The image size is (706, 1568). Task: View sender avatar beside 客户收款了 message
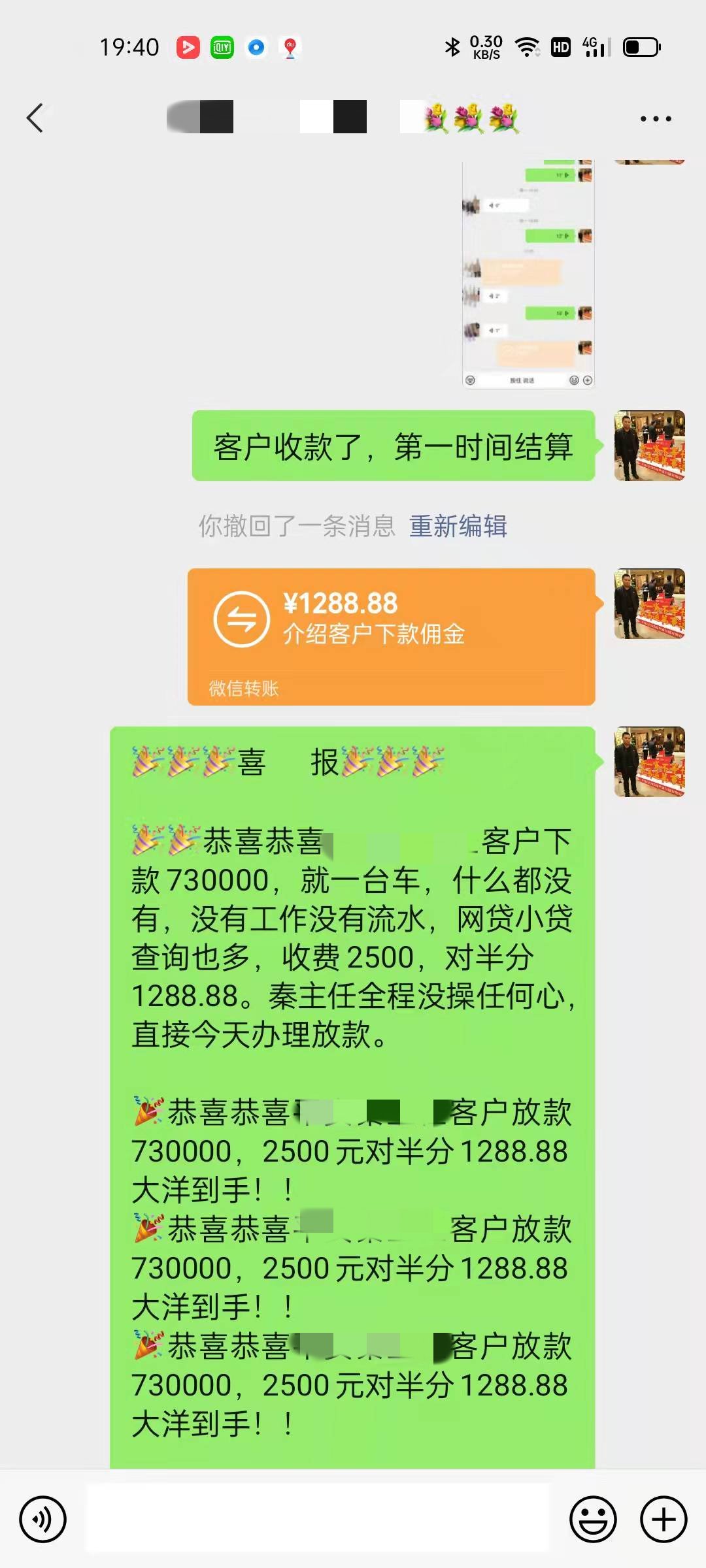tap(649, 446)
